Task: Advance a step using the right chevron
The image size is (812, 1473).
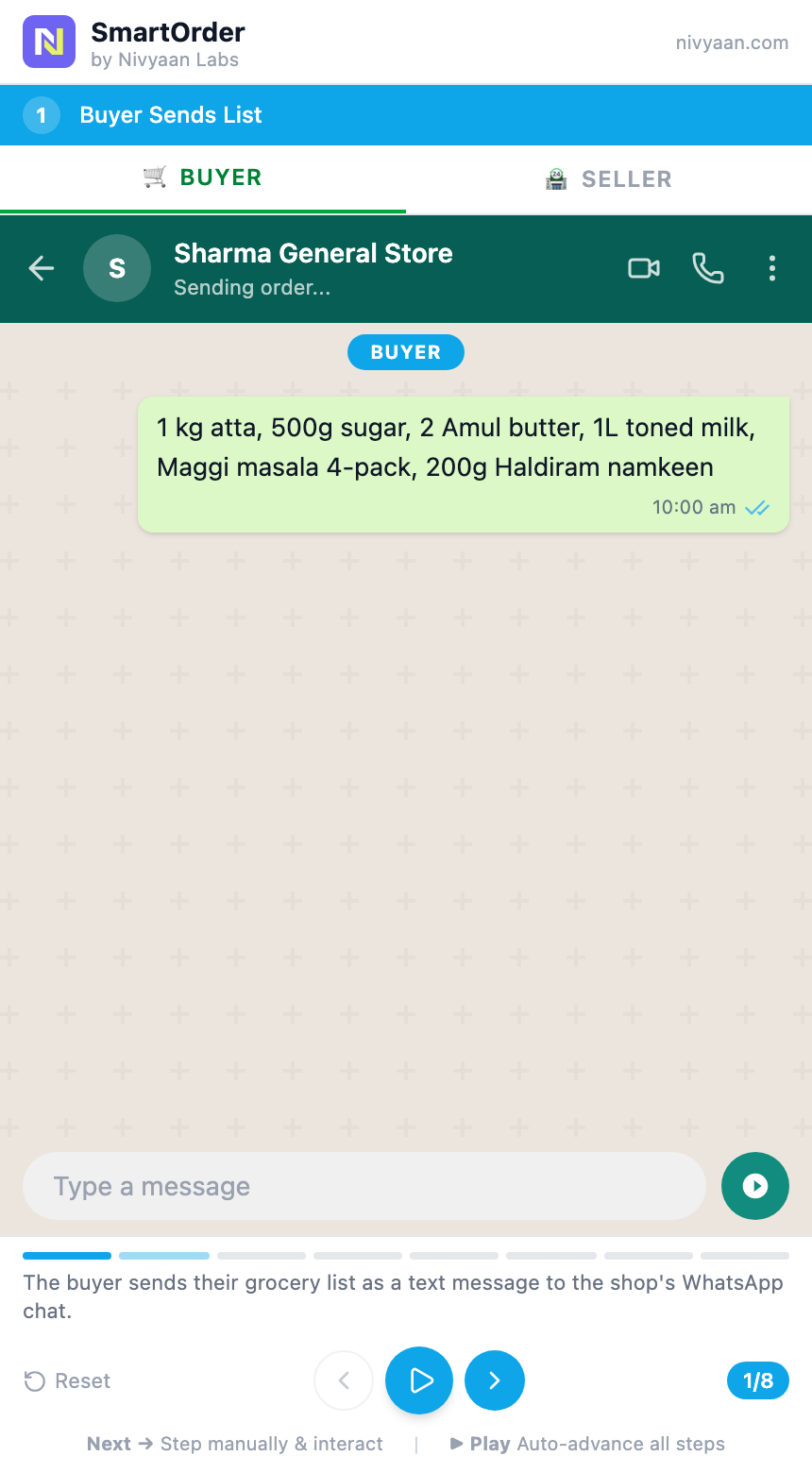Action: pos(495,1380)
